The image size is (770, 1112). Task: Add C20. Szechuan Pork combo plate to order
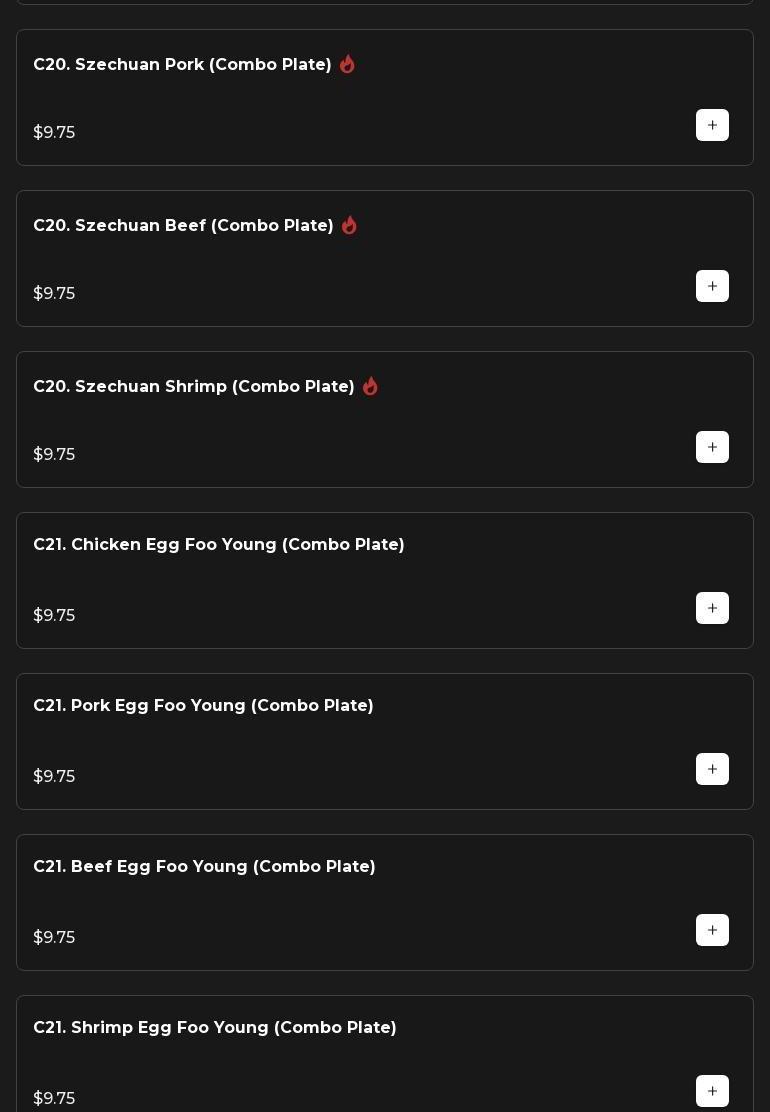click(712, 125)
